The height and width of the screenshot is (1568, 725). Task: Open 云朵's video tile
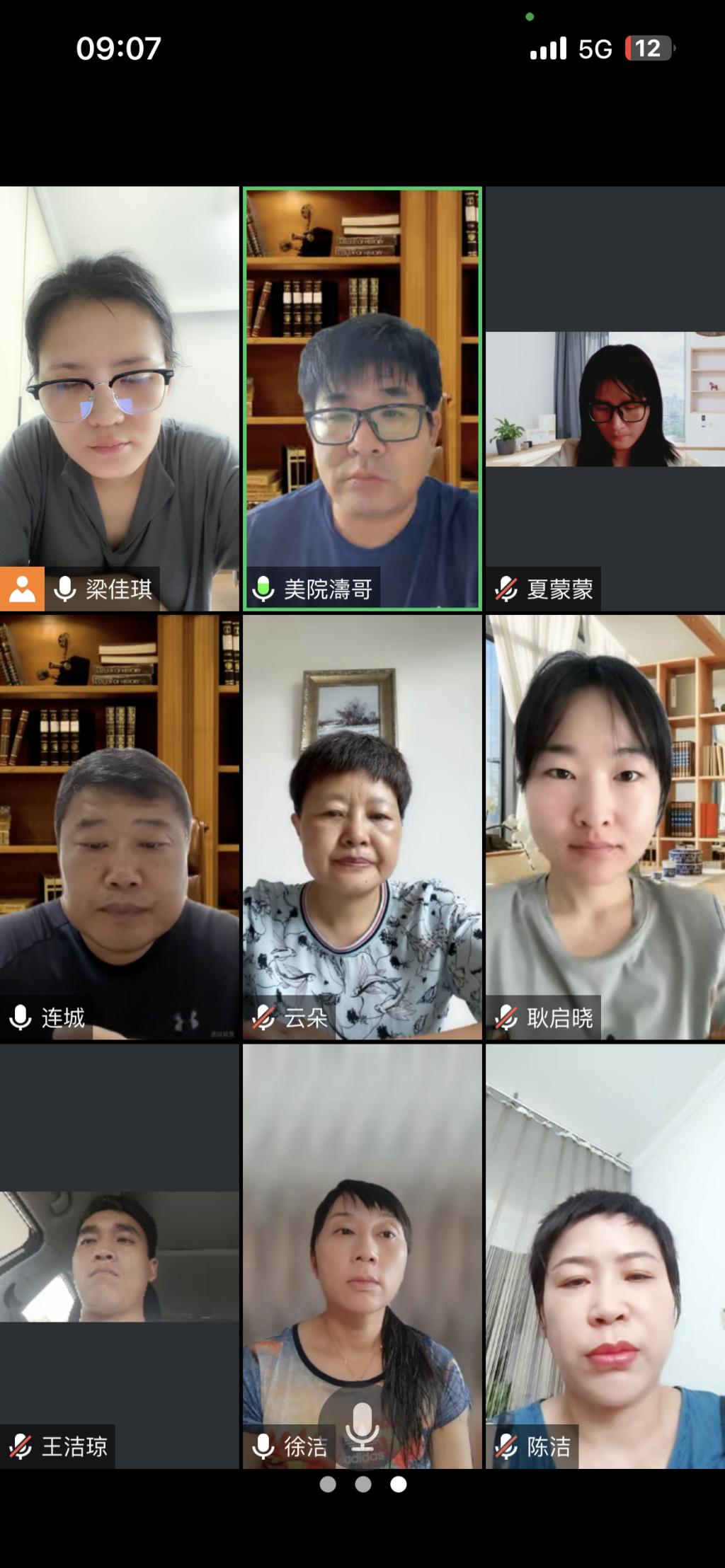click(362, 826)
